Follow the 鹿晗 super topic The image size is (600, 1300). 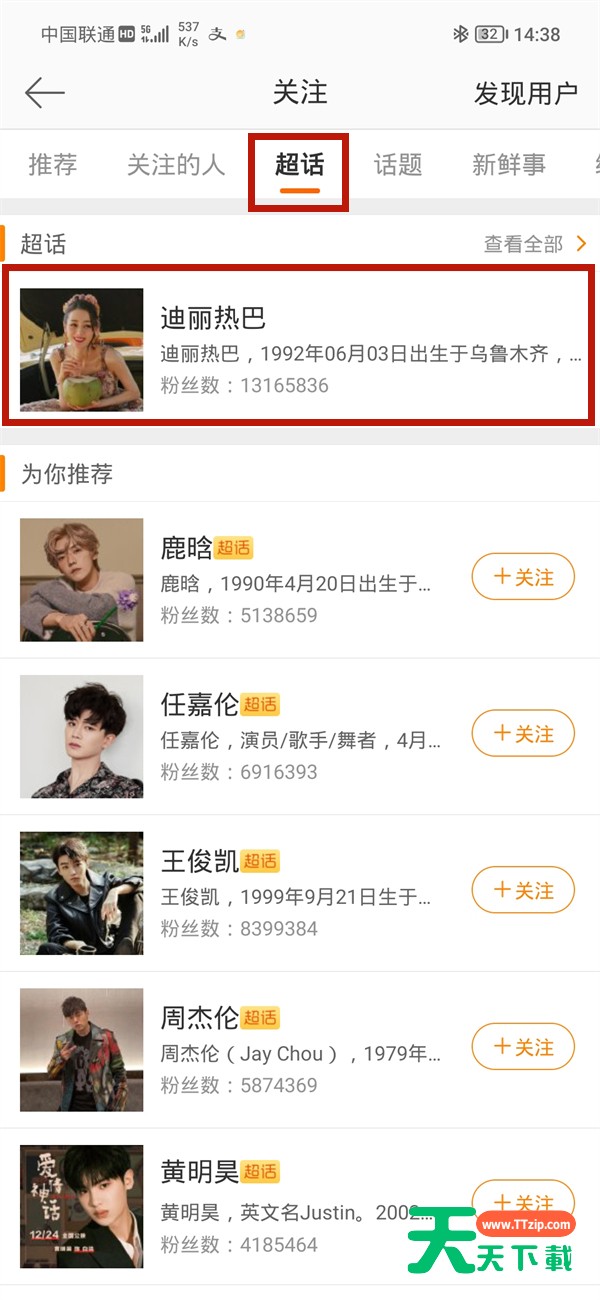point(523,577)
